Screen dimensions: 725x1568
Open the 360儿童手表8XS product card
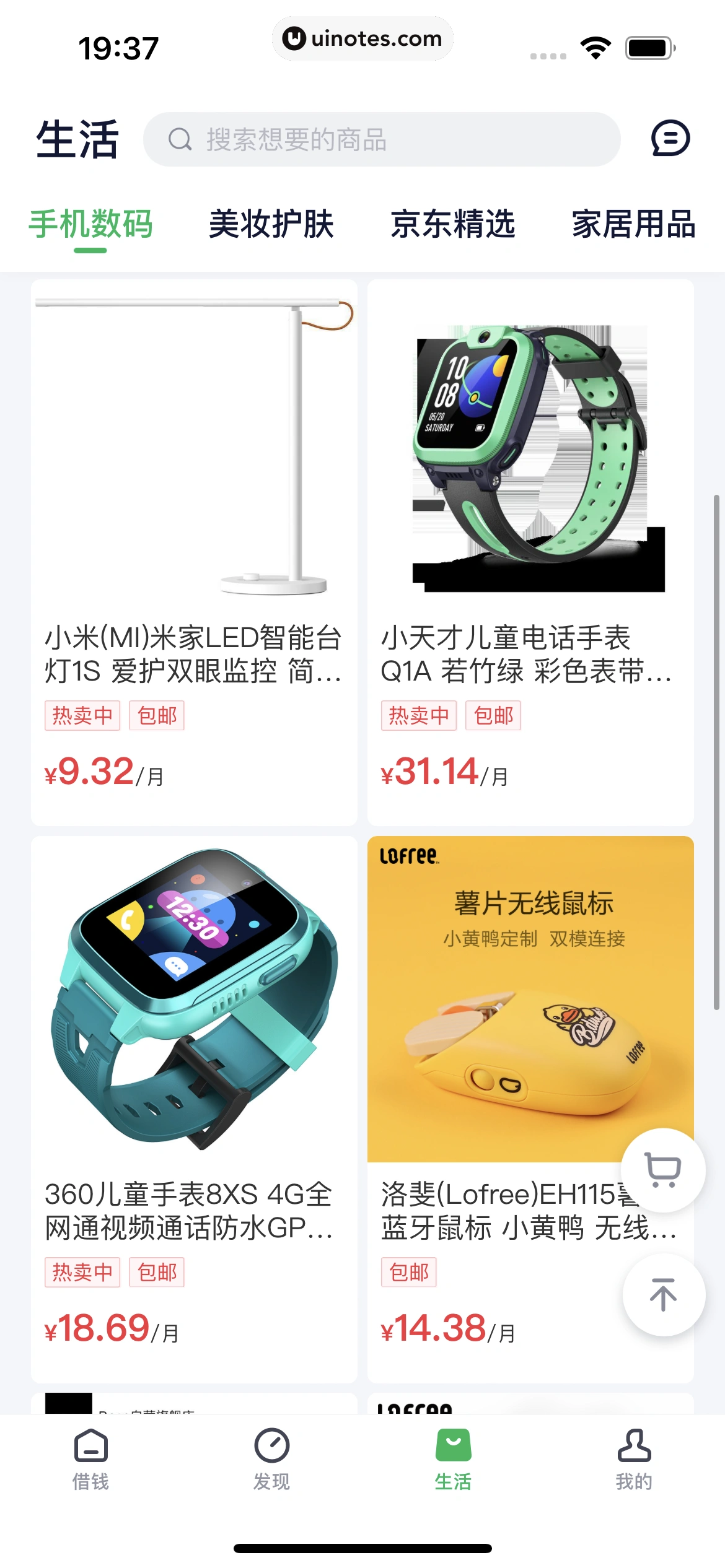click(194, 1108)
